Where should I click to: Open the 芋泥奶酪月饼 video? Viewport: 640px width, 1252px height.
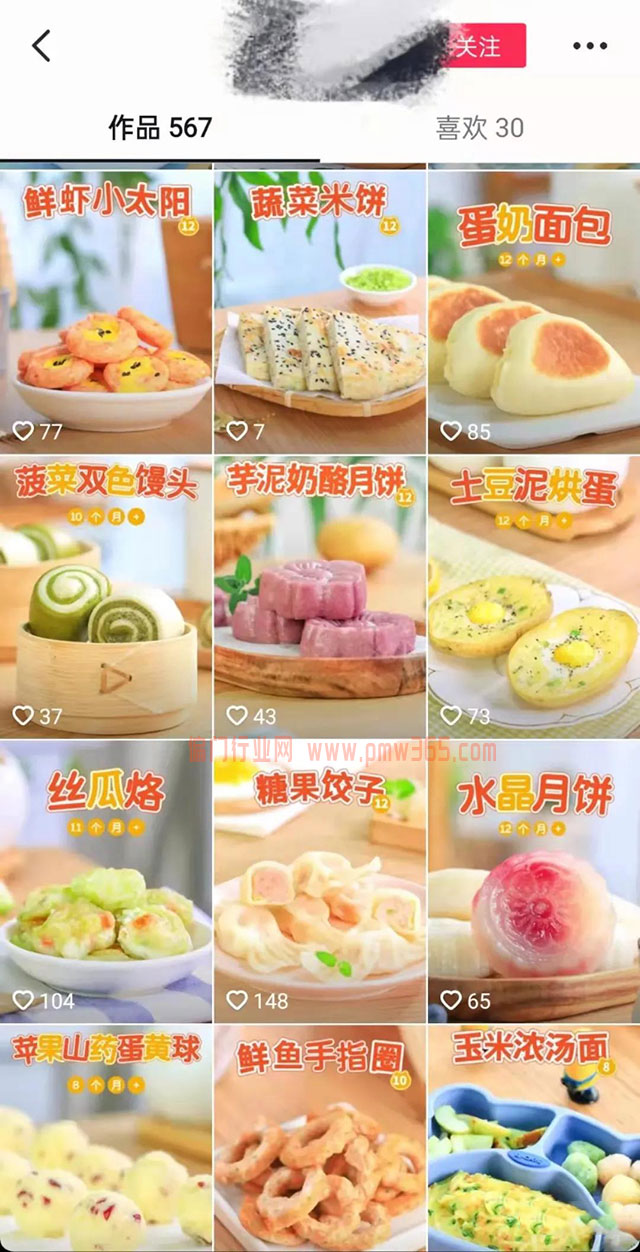[320, 597]
